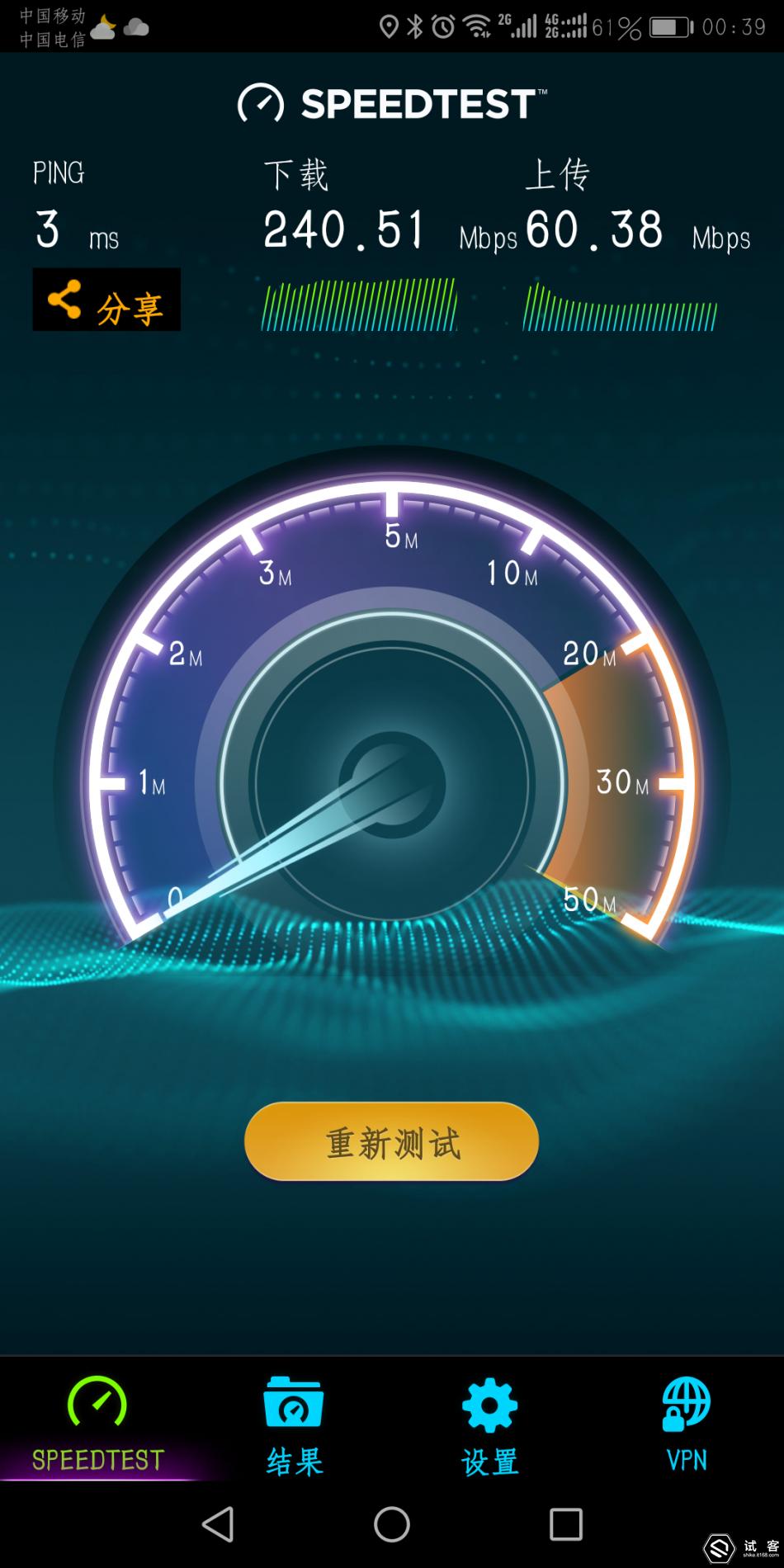Switch to the 结果 tab
This screenshot has height=1568, width=784.
click(x=293, y=1428)
